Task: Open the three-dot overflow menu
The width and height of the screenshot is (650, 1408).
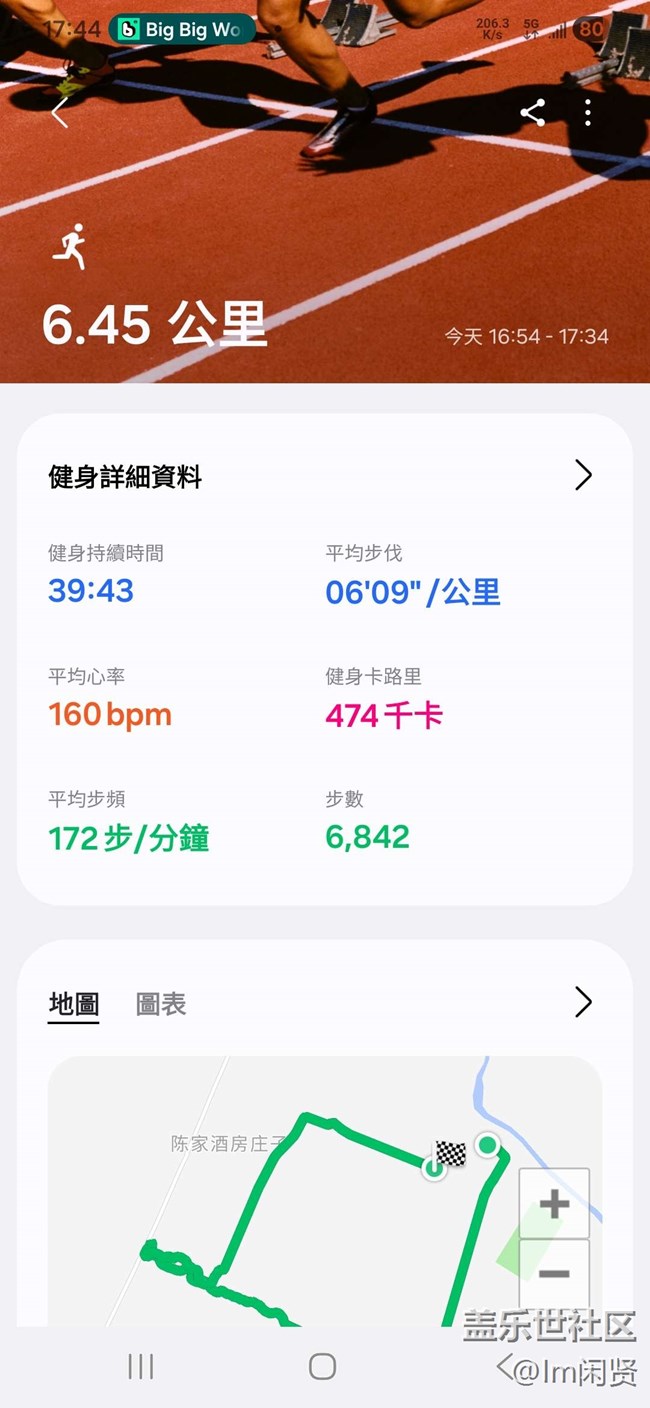Action: (x=588, y=113)
